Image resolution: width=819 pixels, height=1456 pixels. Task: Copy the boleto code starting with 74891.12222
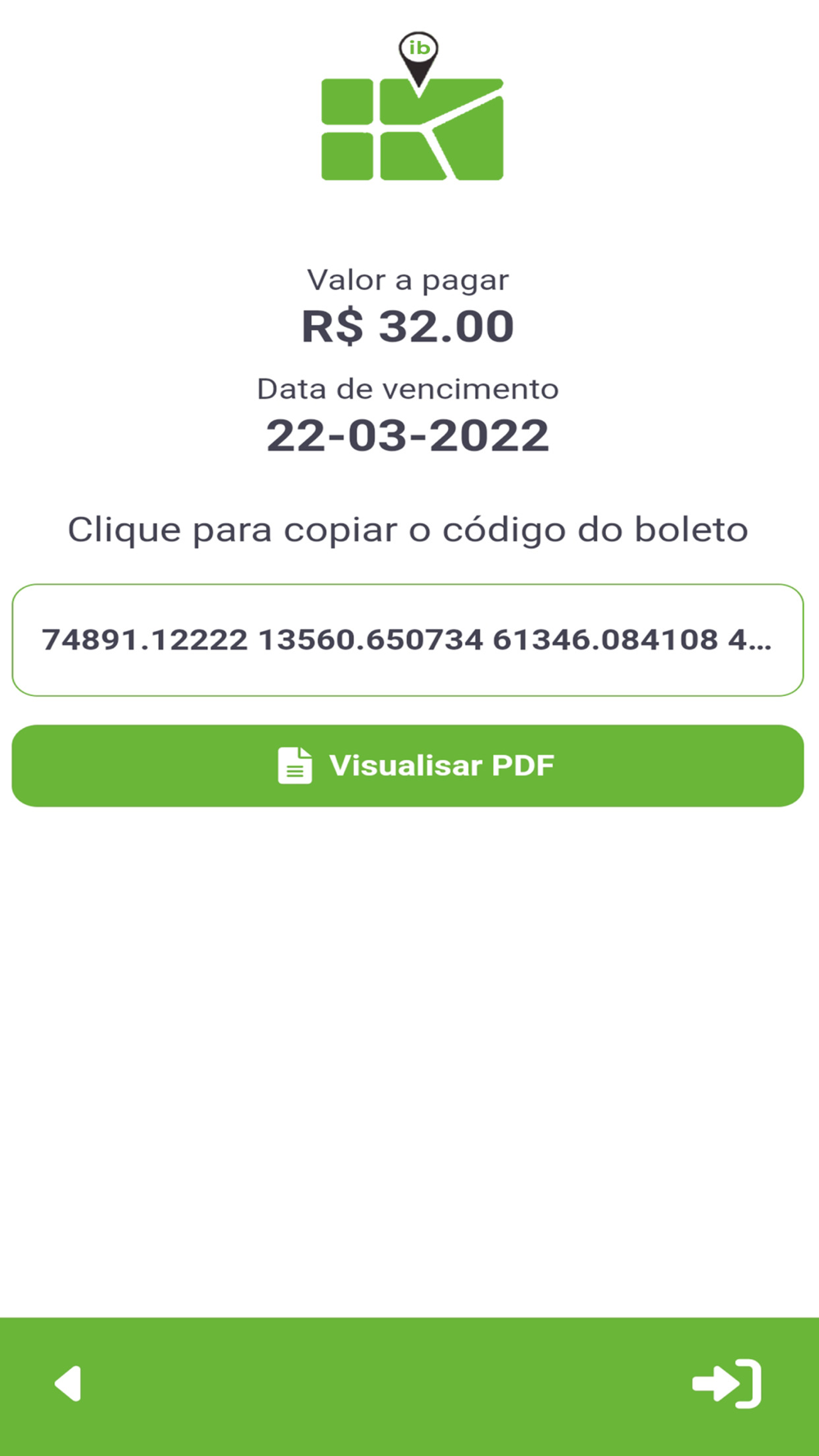pyautogui.click(x=407, y=640)
